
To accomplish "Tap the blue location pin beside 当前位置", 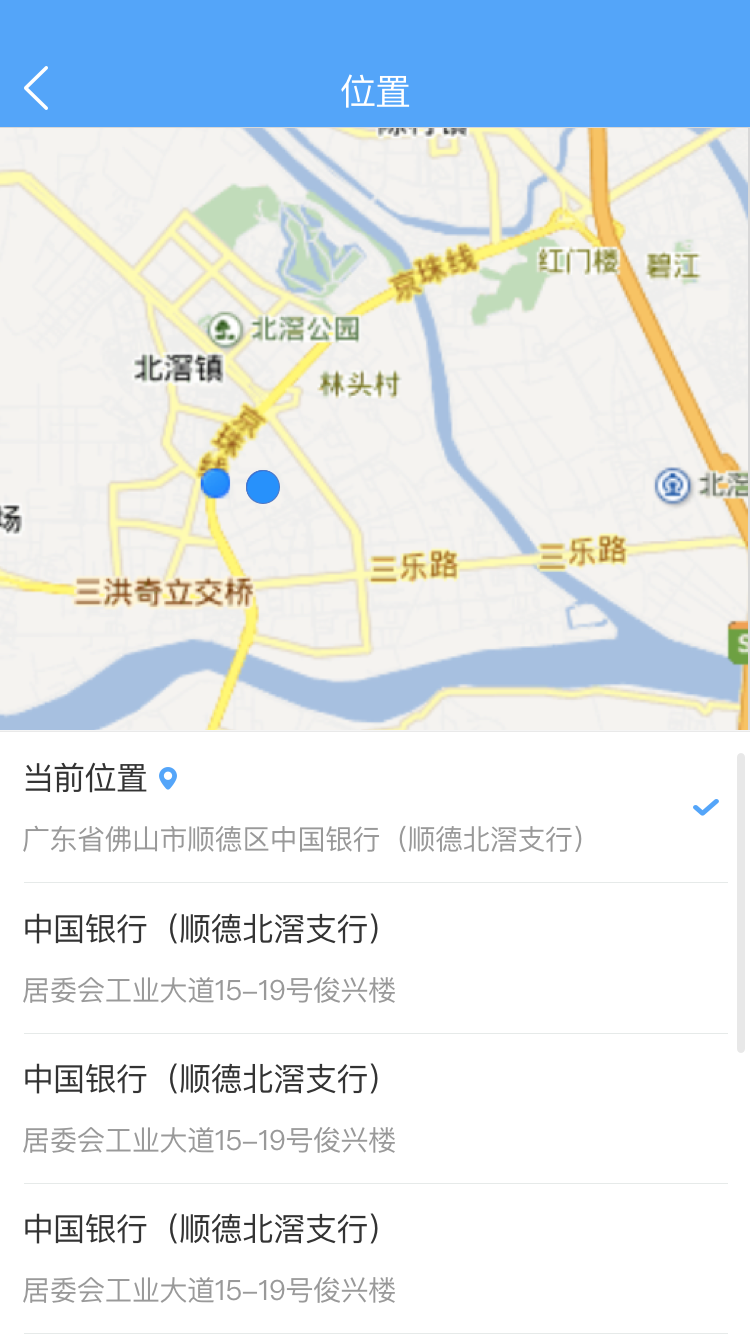I will (x=168, y=778).
